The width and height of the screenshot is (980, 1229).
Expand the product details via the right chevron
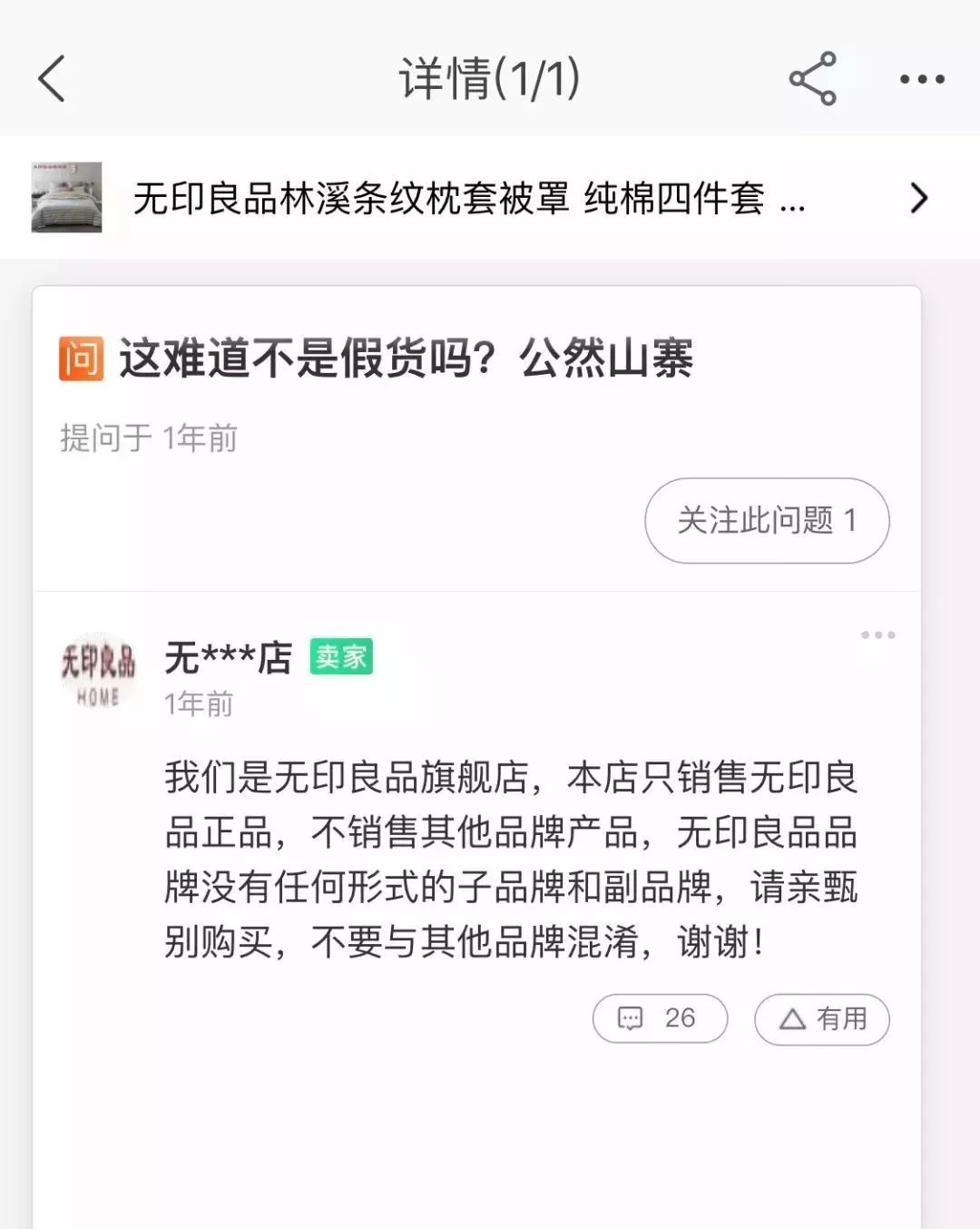(918, 199)
